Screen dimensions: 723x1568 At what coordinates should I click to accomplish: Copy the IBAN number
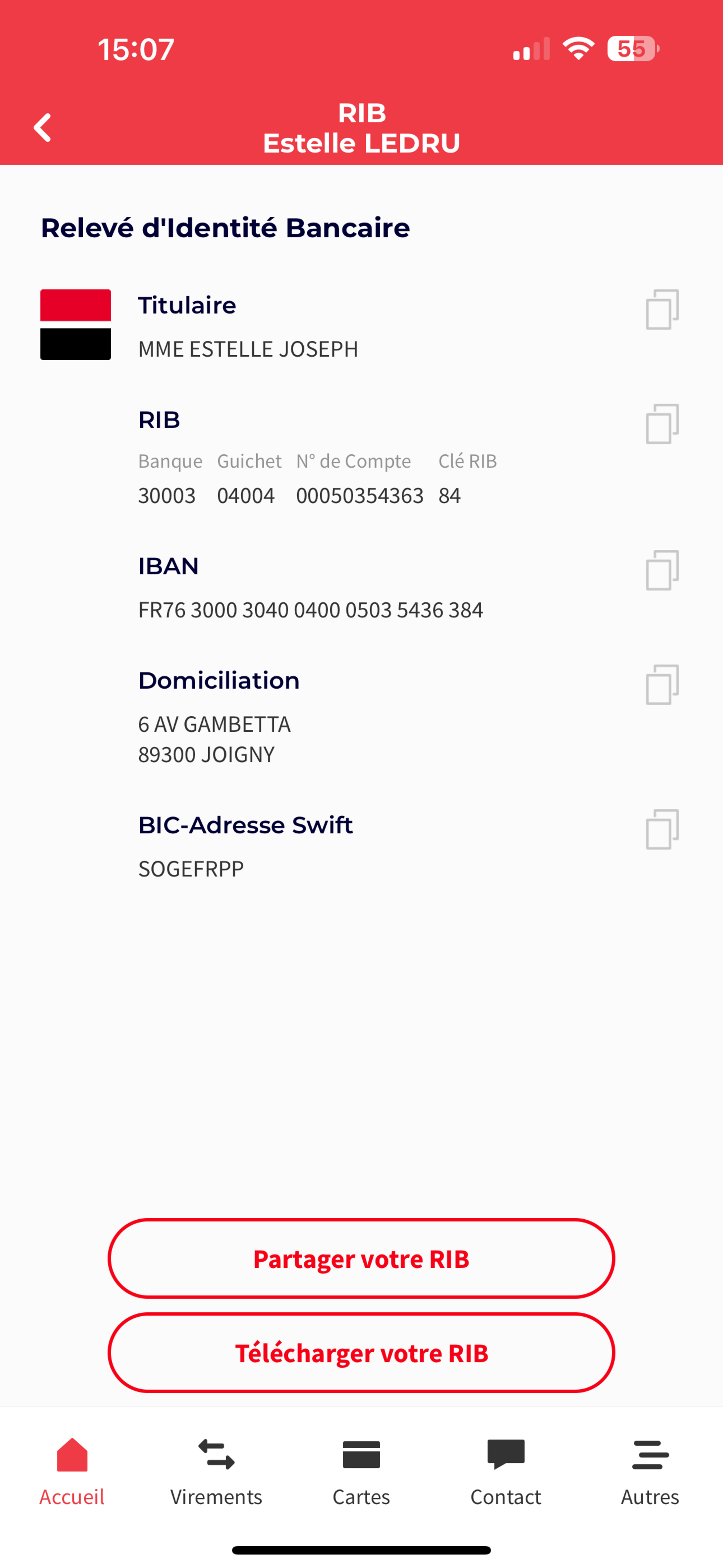coord(662,570)
